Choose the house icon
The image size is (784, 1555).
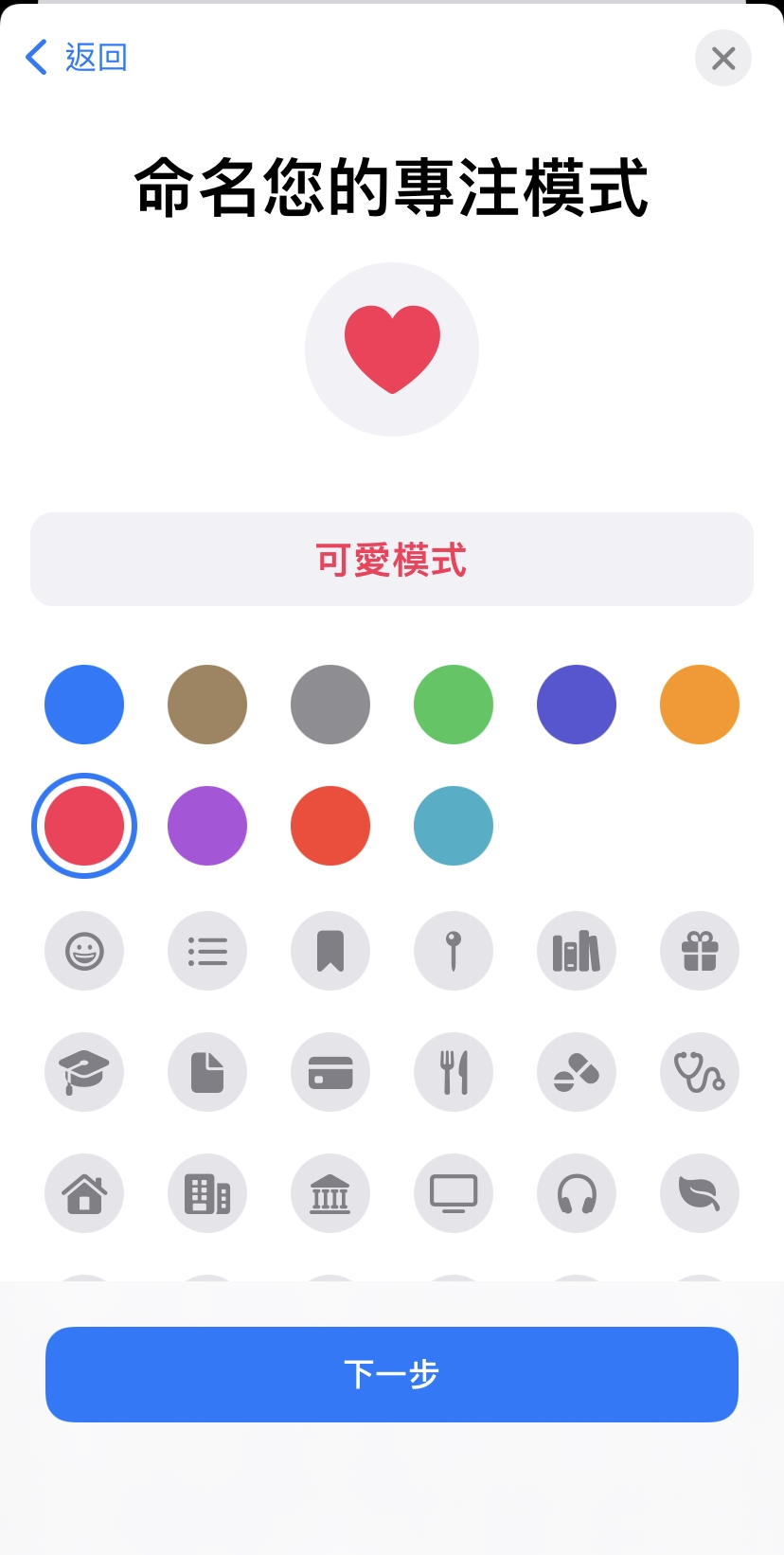(x=84, y=1194)
